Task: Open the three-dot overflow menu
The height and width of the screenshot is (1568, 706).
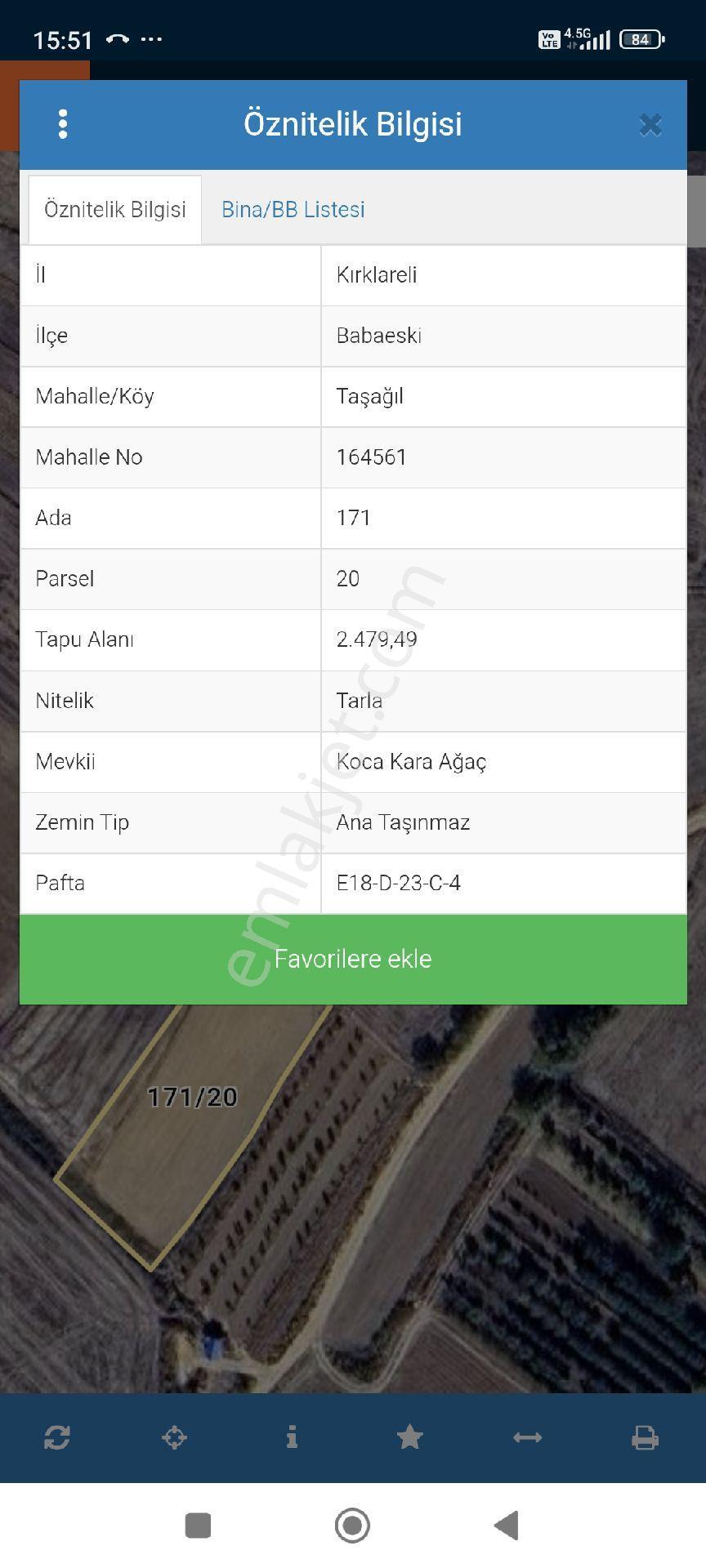Action: 63,124
